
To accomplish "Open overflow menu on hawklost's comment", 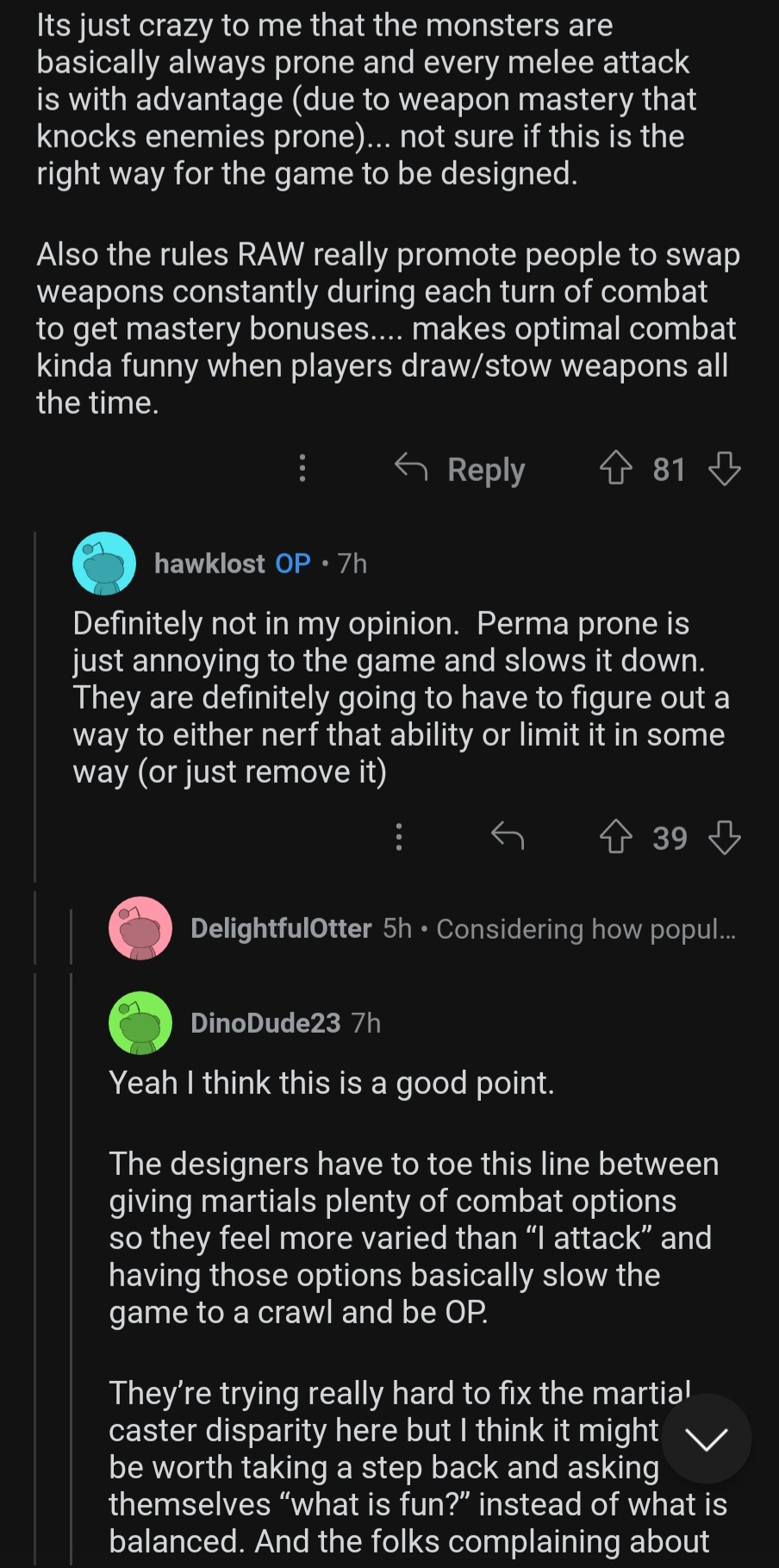I will point(398,837).
